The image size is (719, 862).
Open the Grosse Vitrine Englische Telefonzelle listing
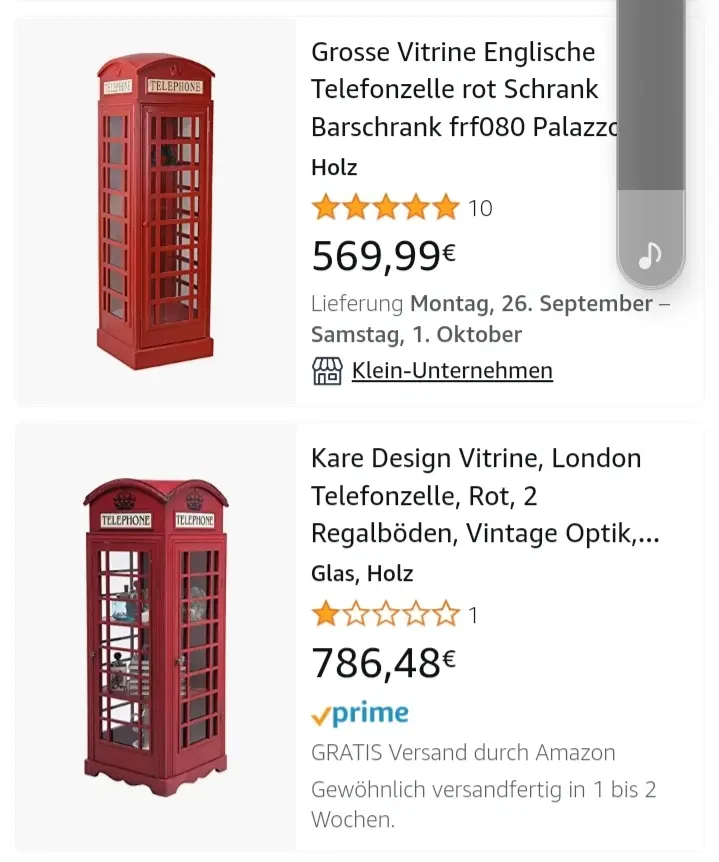click(455, 89)
